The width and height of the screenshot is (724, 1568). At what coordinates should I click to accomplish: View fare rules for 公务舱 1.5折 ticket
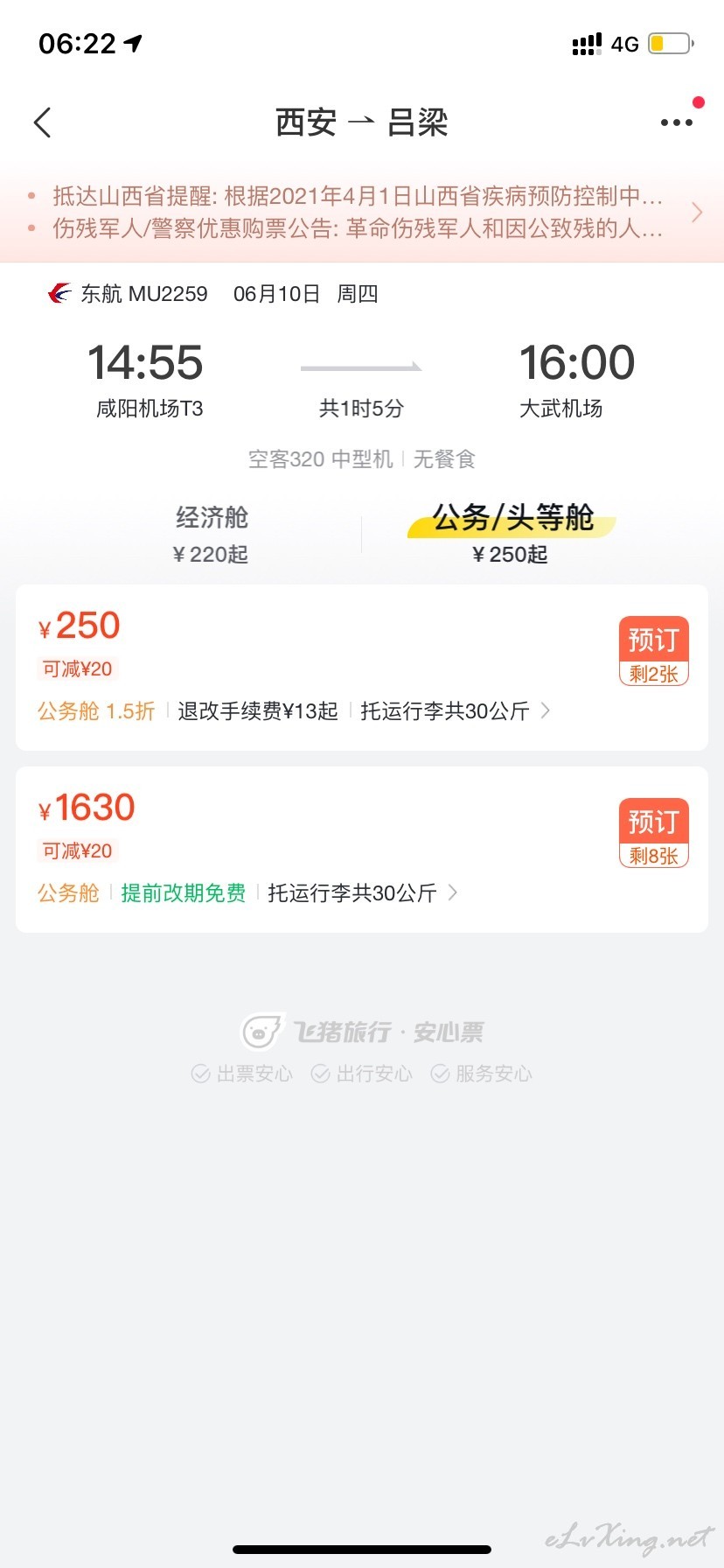tap(294, 711)
